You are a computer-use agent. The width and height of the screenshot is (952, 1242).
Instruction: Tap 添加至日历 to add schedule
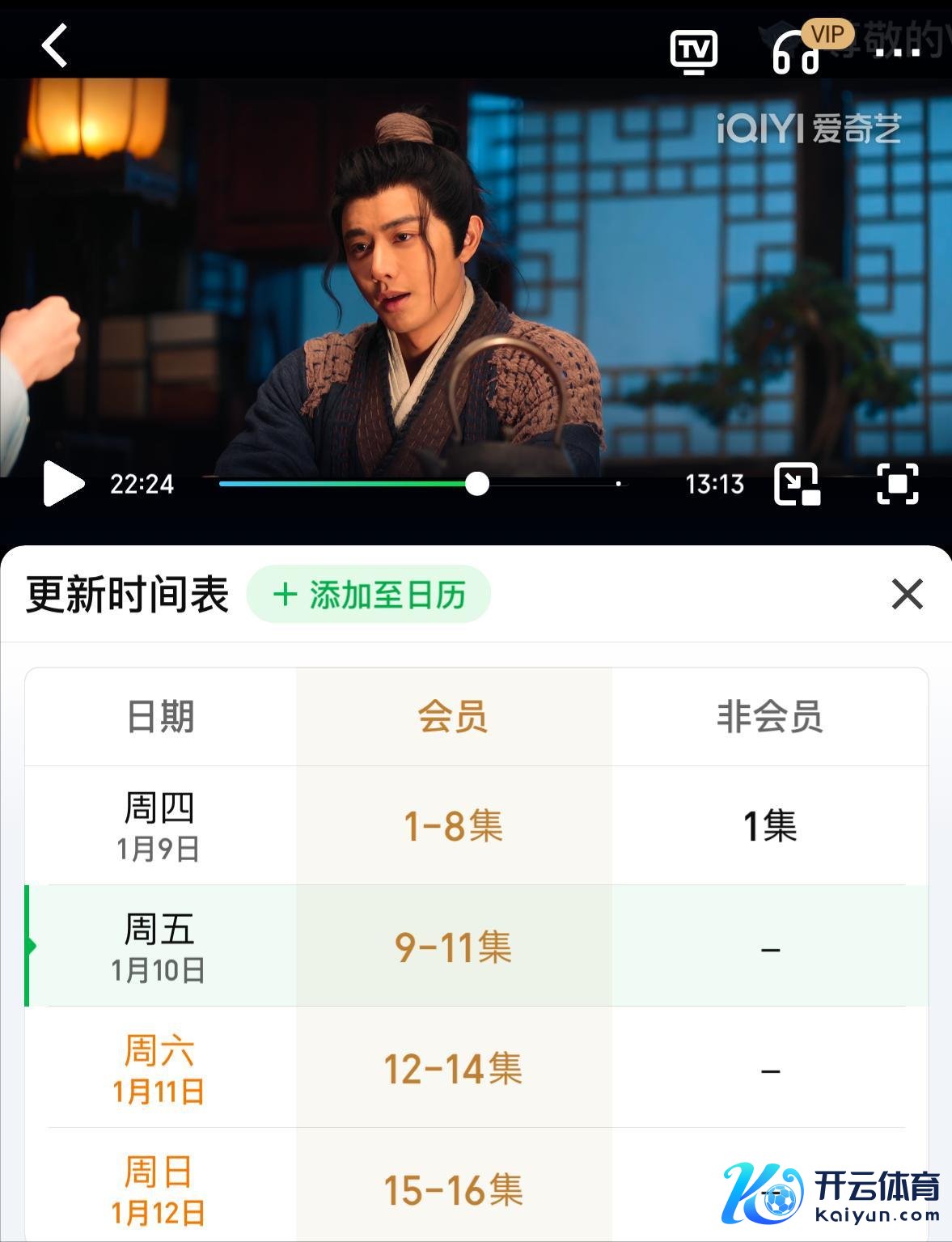369,595
